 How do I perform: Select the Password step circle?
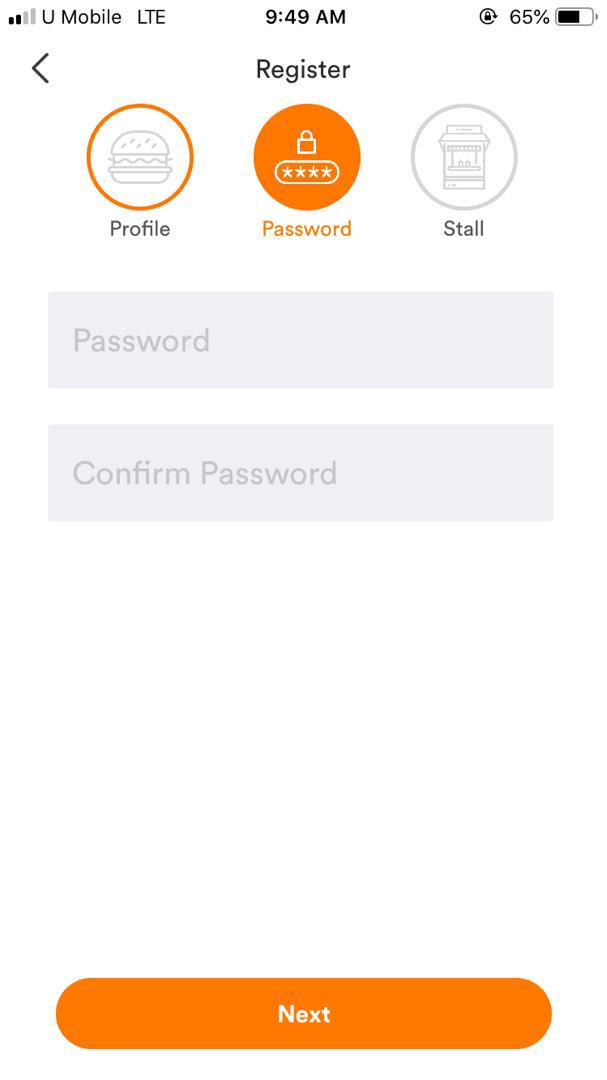coord(307,157)
